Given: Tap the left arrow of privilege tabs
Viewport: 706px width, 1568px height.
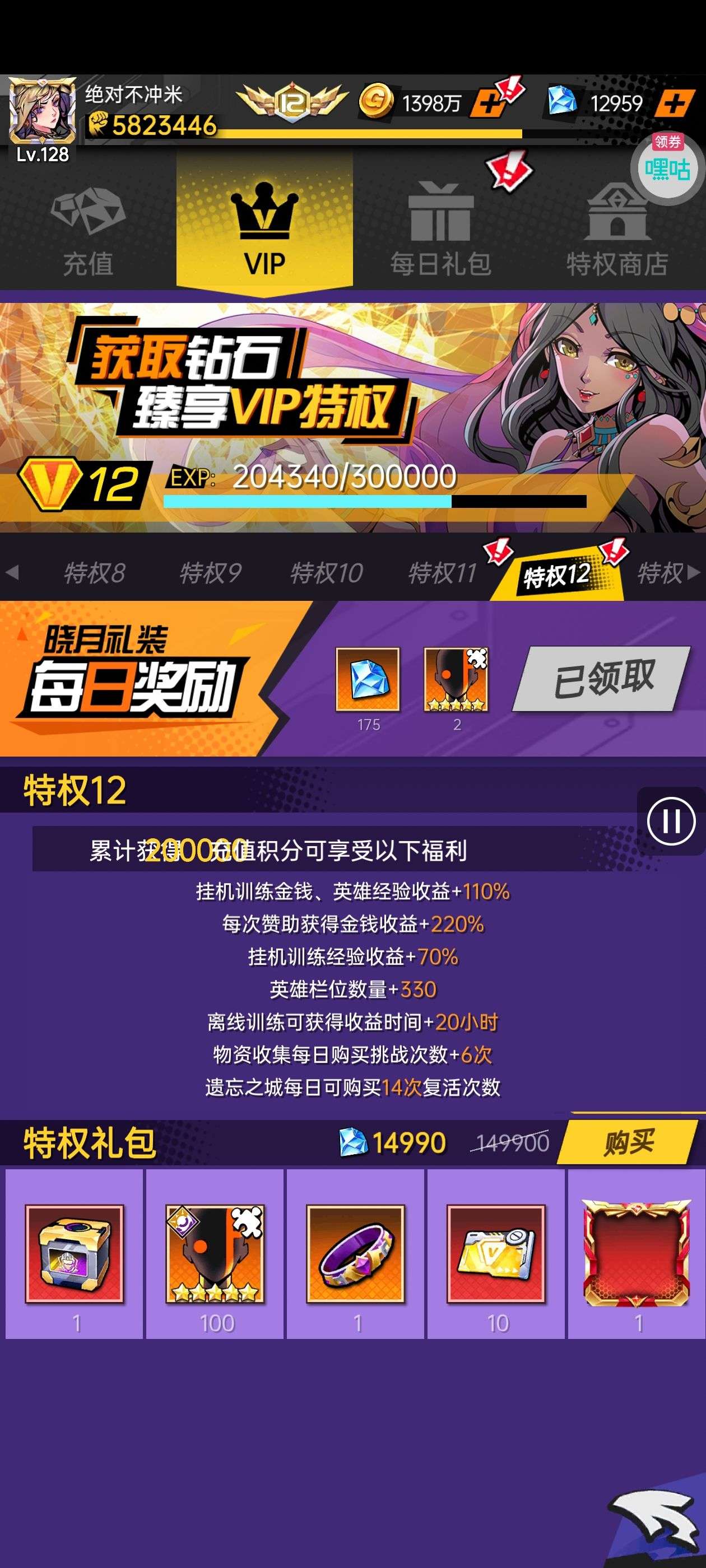Looking at the screenshot, I should (x=12, y=573).
